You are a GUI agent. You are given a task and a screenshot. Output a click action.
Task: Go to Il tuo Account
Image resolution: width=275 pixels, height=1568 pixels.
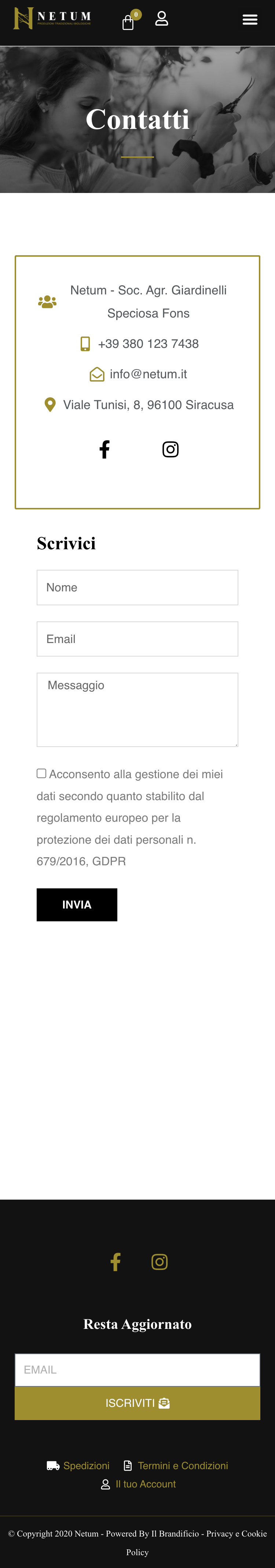tap(145, 1484)
